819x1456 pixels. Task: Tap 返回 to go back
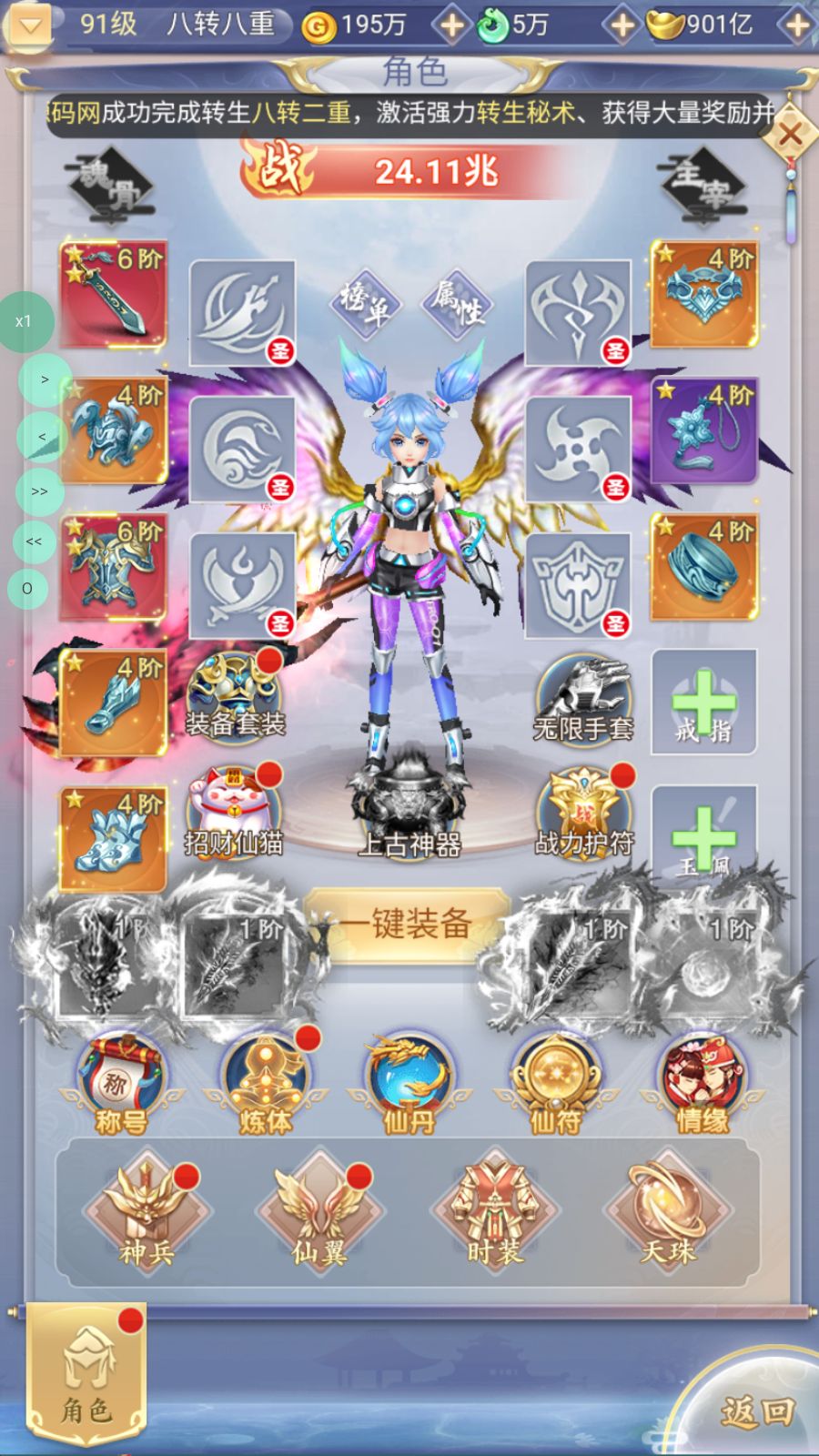click(757, 1410)
